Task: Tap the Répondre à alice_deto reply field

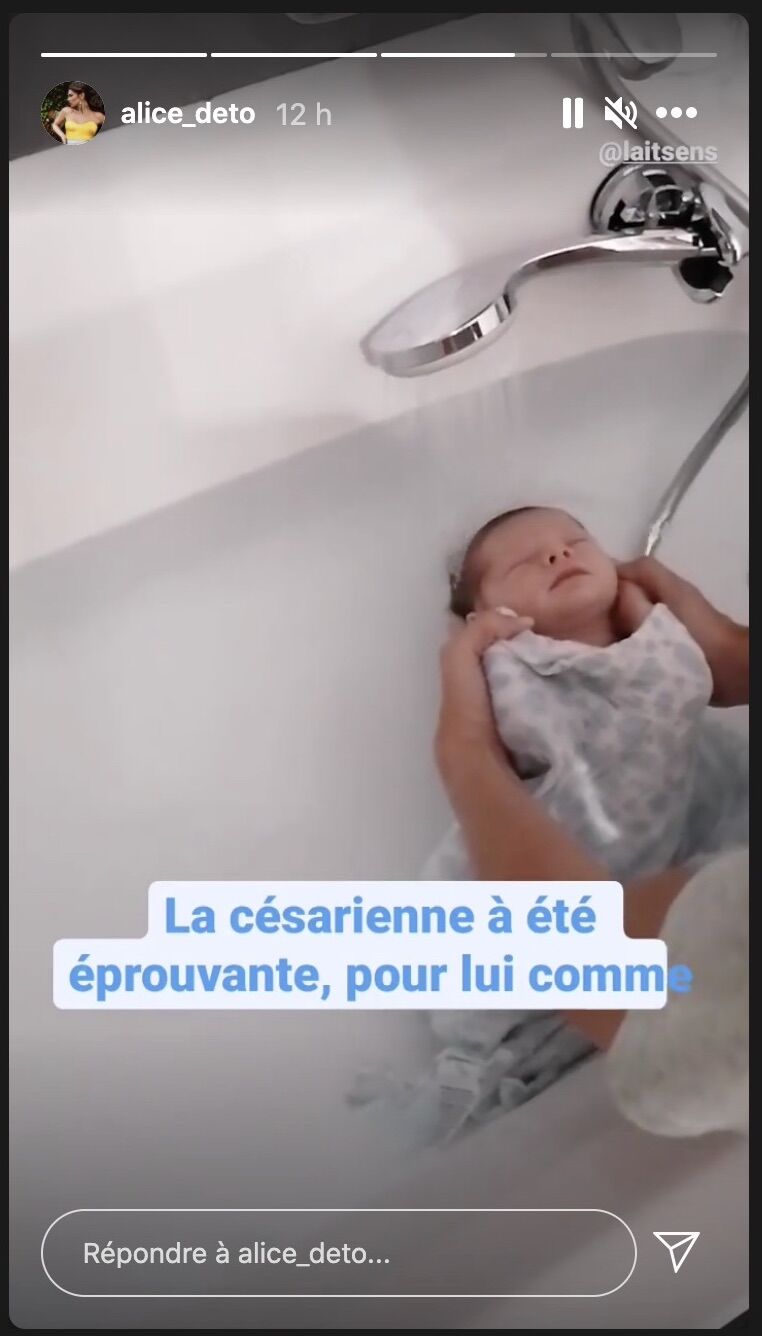Action: [338, 1253]
